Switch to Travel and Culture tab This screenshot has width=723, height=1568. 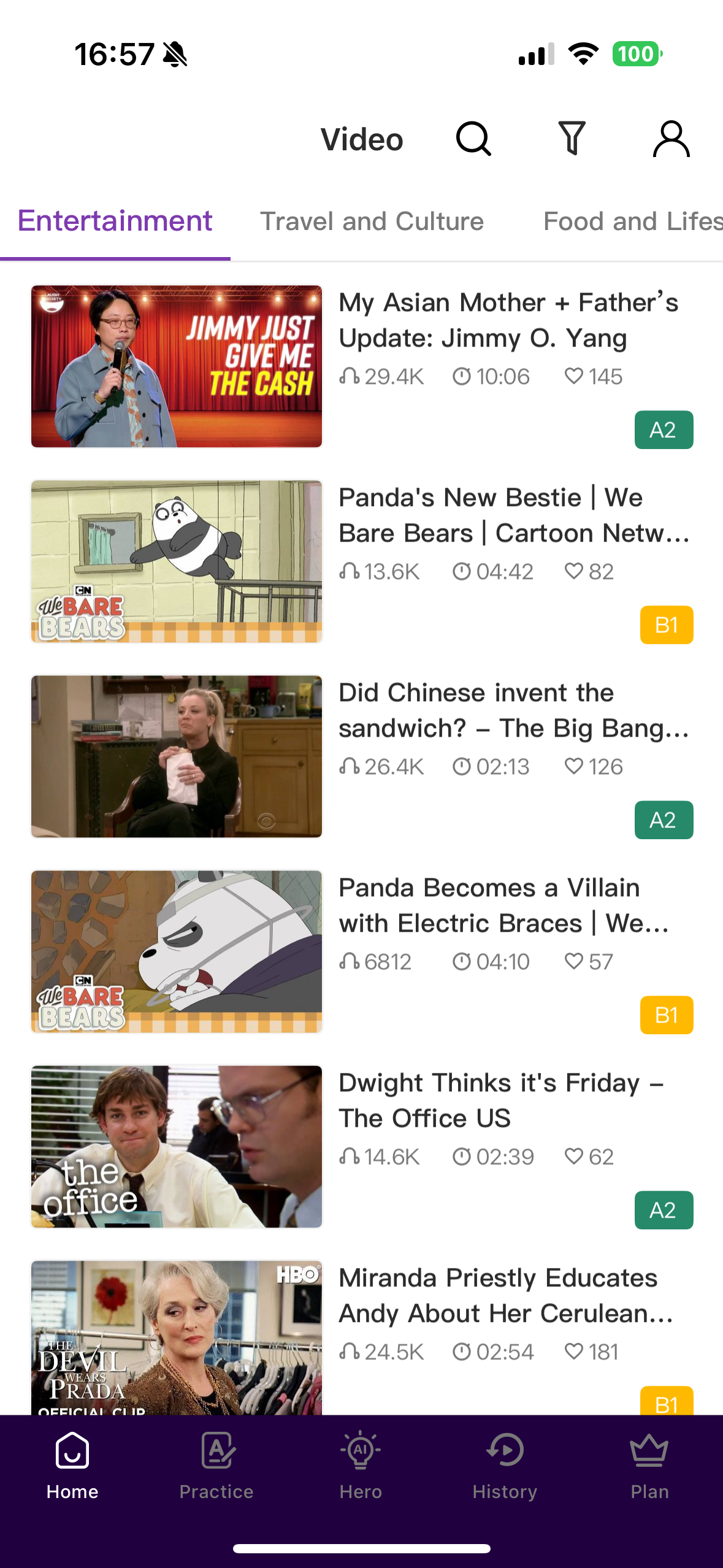coord(372,221)
